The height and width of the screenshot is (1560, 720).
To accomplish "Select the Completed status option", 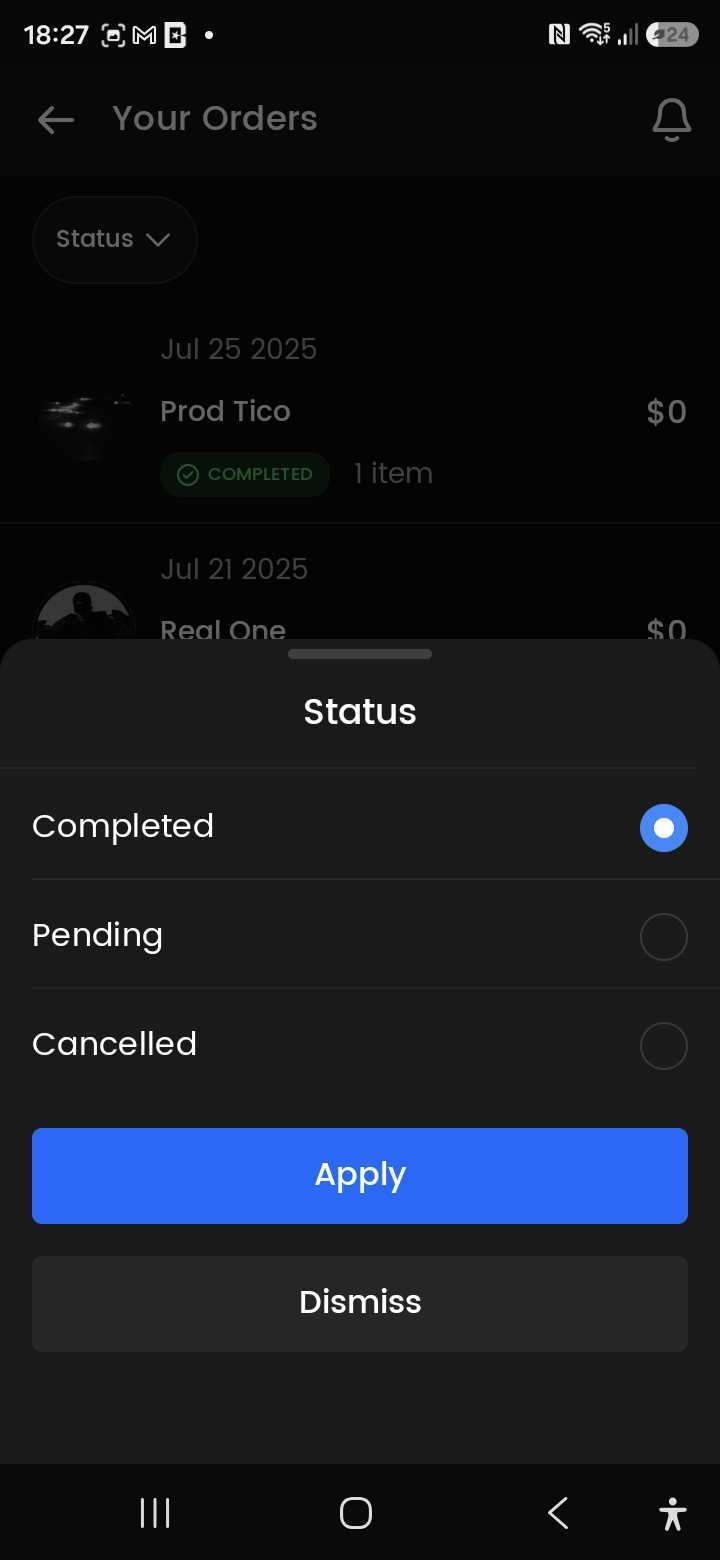I will click(x=360, y=827).
